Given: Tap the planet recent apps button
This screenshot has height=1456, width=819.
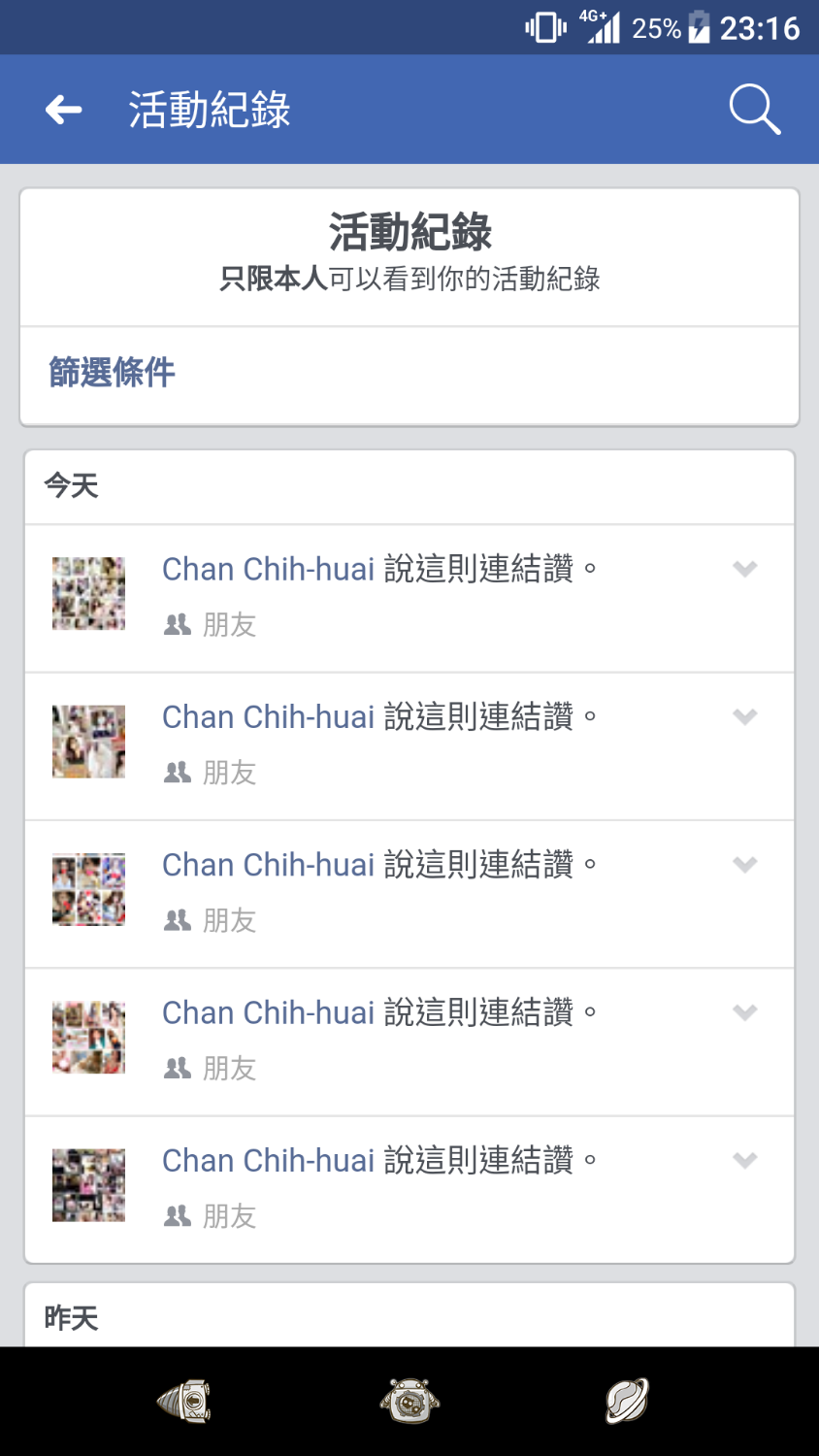Looking at the screenshot, I should [x=627, y=1401].
